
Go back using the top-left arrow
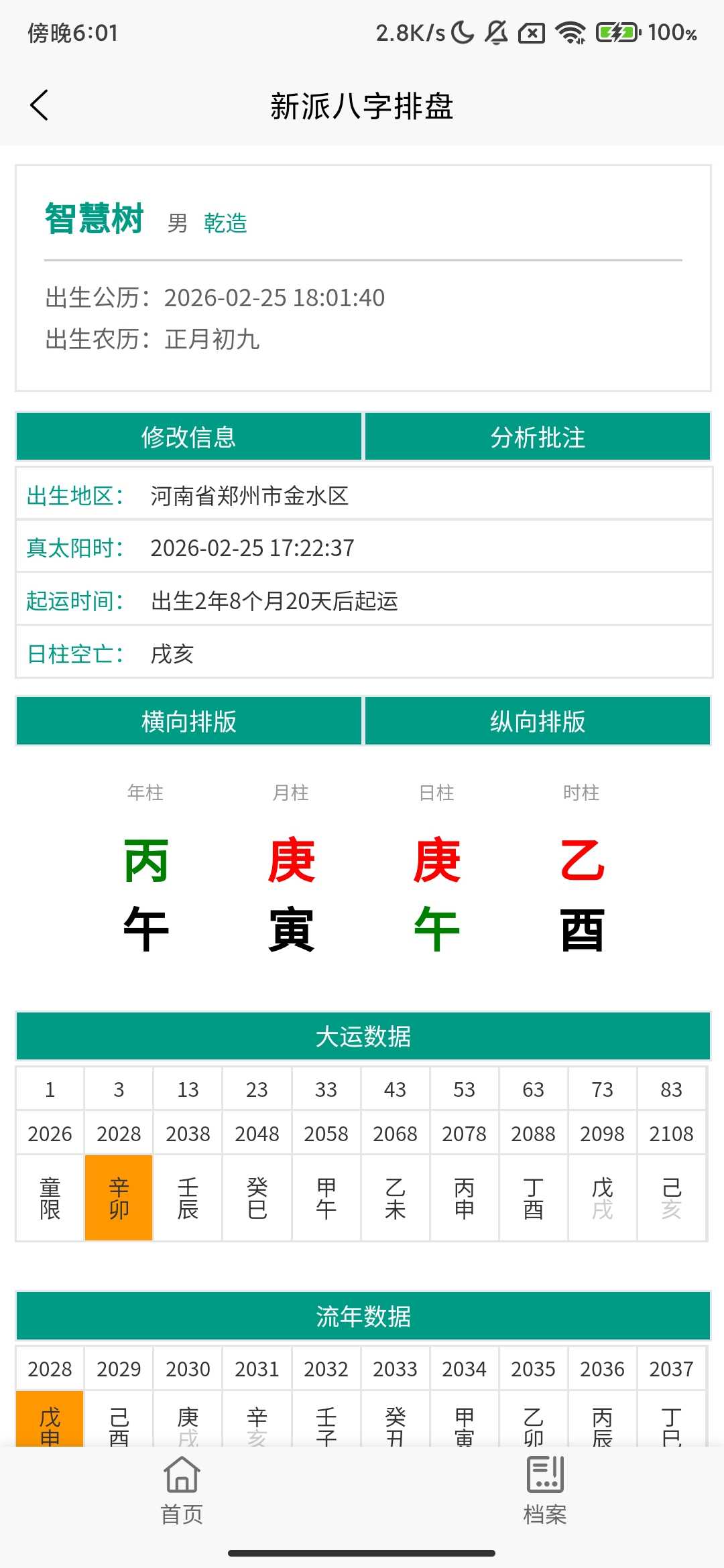pyautogui.click(x=40, y=105)
